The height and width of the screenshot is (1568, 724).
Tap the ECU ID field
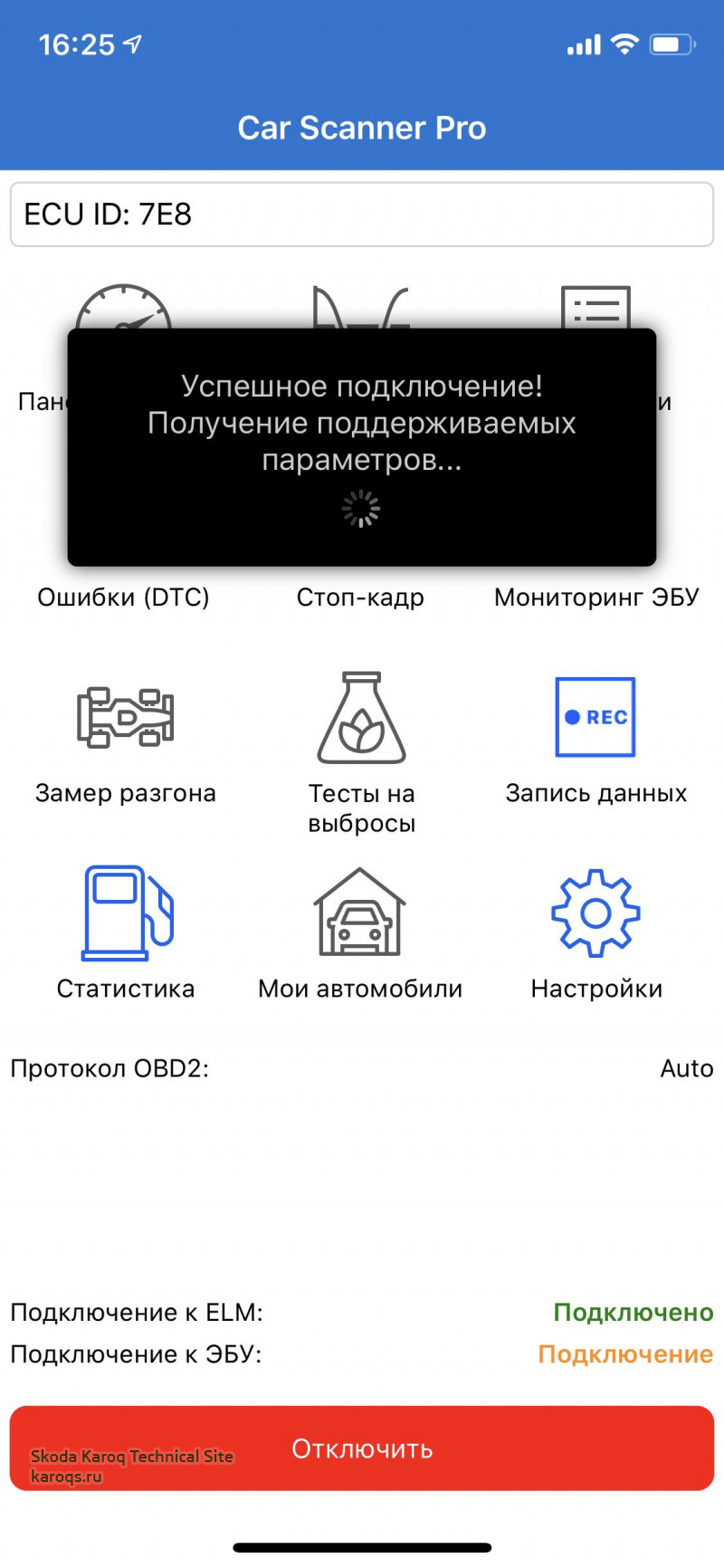(x=362, y=215)
